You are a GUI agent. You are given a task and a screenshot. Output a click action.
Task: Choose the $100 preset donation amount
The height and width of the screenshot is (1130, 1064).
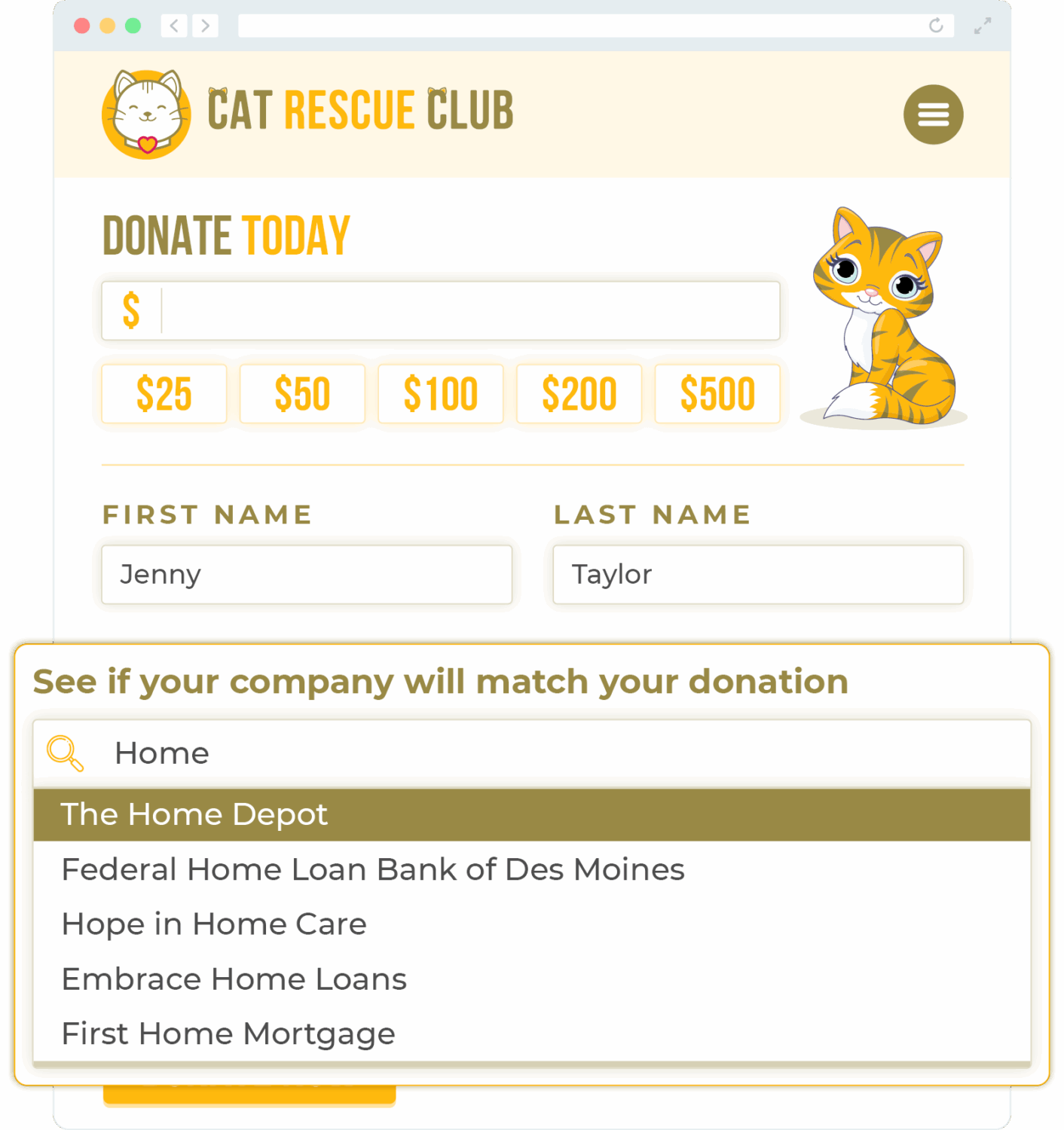440,393
